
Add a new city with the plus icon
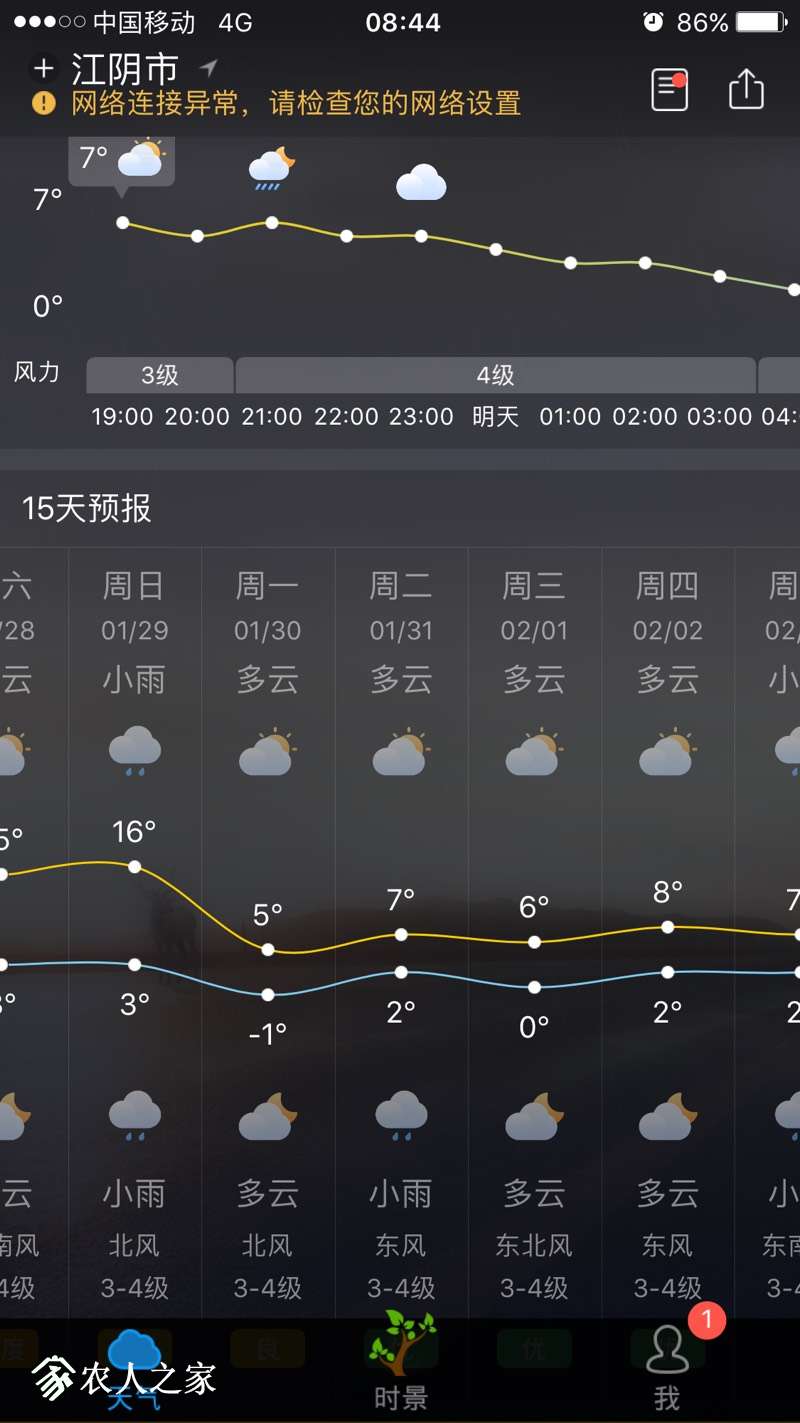click(x=43, y=68)
